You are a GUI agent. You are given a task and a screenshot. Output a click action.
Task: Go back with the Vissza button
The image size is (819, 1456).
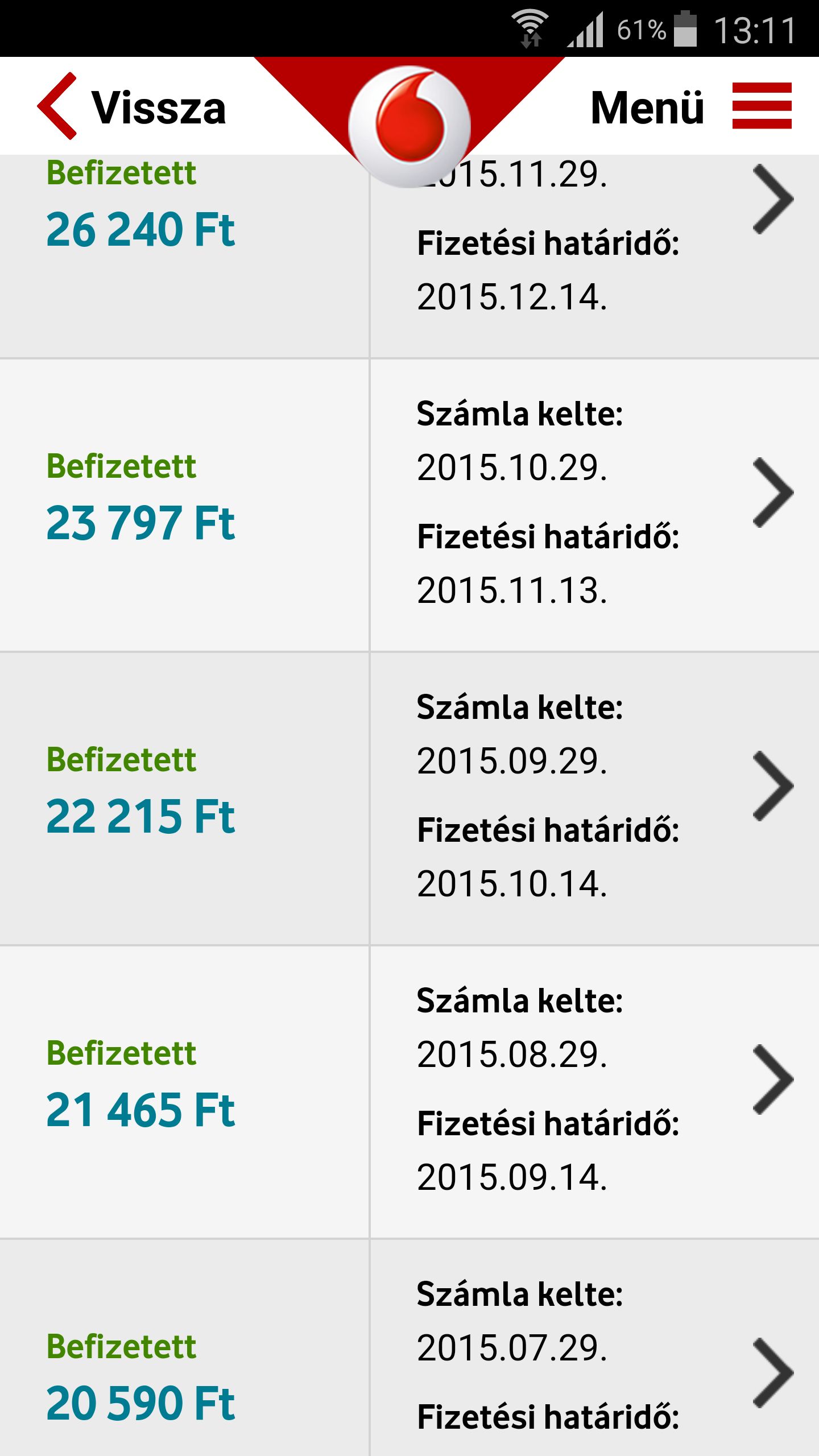(132, 106)
